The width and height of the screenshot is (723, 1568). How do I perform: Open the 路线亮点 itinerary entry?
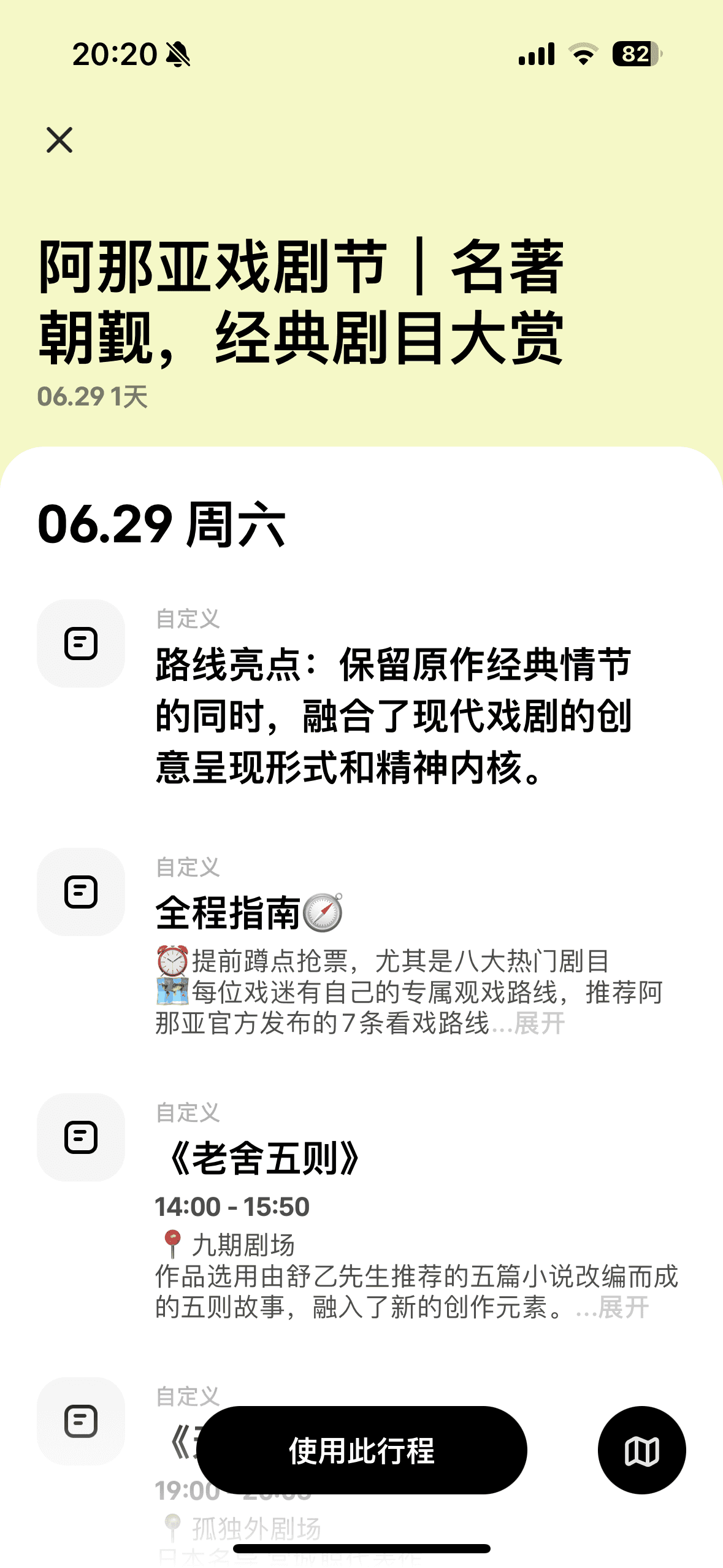[x=393, y=715]
